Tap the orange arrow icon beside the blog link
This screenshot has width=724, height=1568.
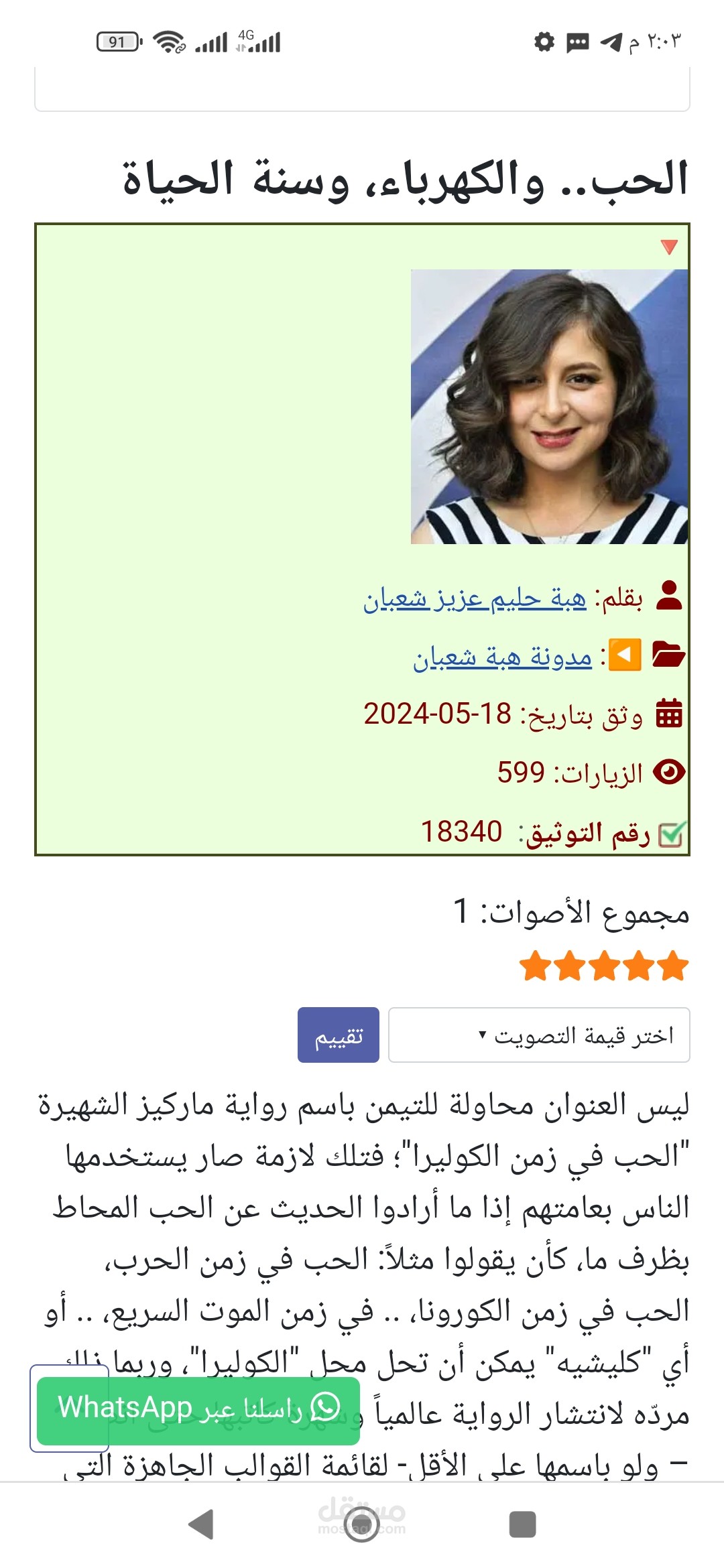click(x=625, y=655)
